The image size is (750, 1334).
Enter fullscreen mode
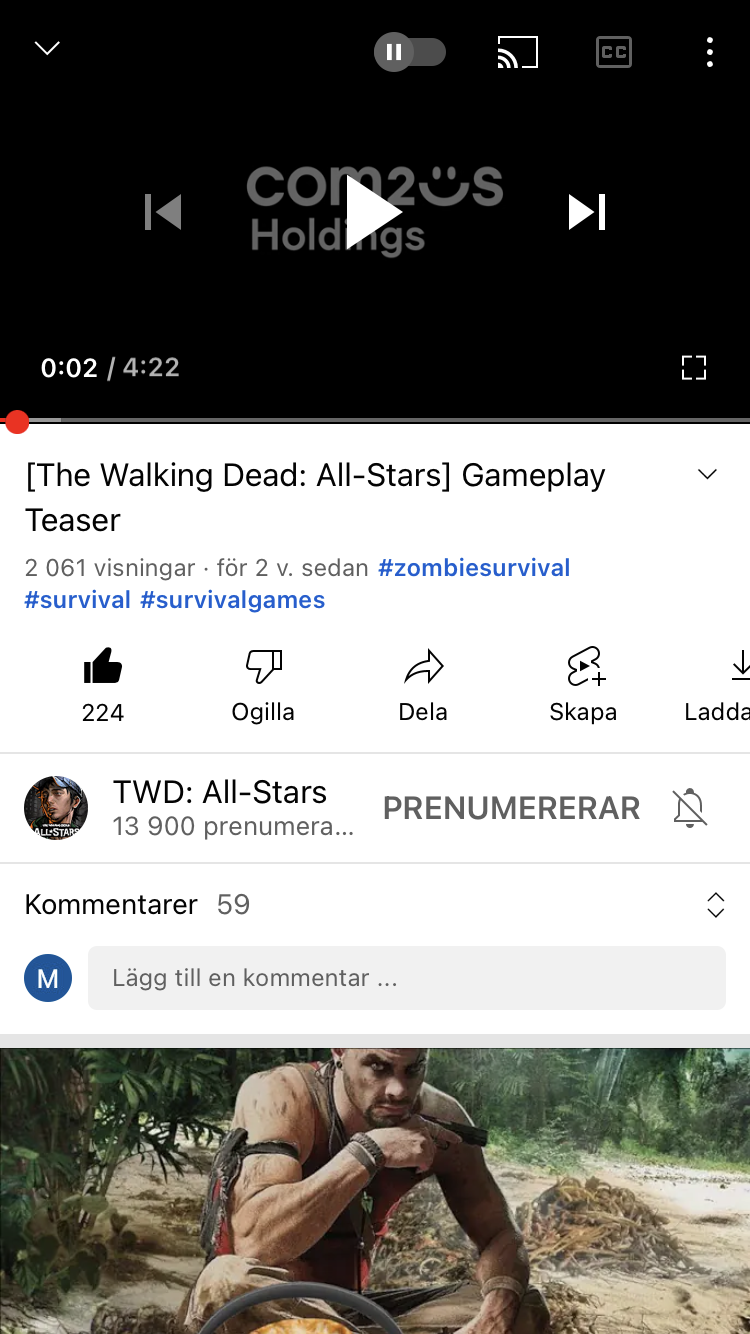pyautogui.click(x=693, y=367)
